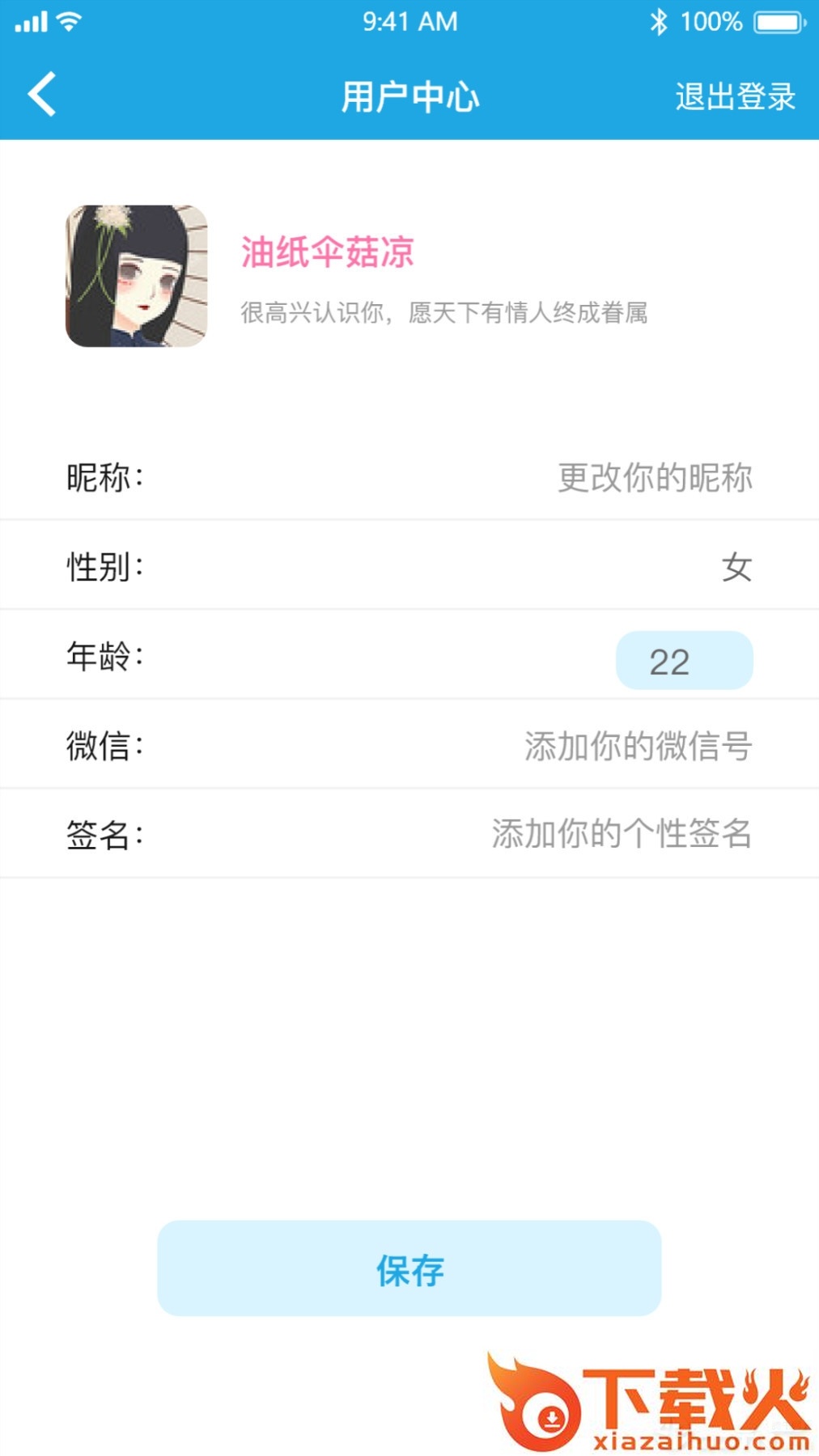819x1456 pixels.
Task: Tap 退出登录 to log out
Action: (735, 97)
